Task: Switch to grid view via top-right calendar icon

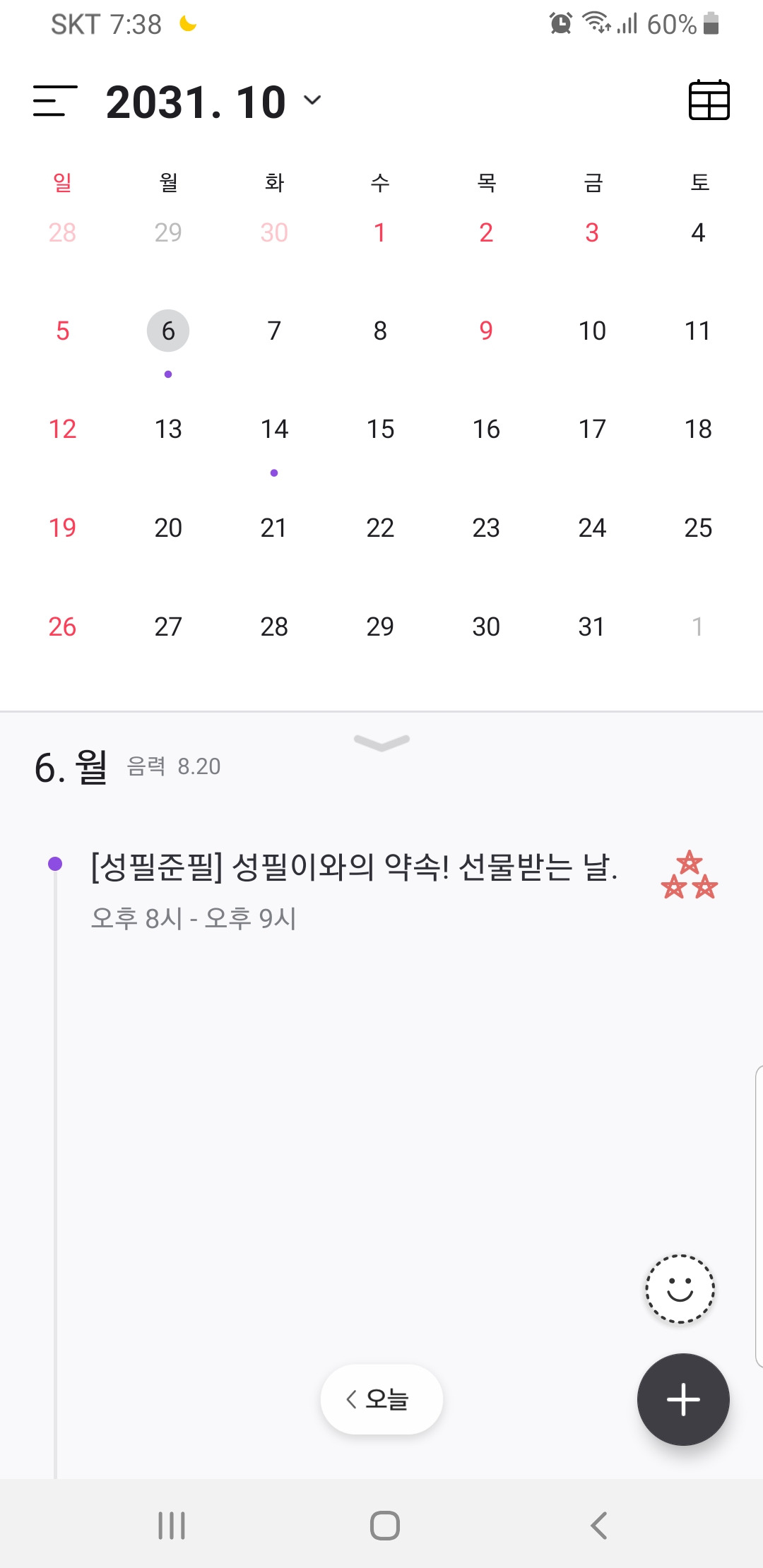Action: click(x=709, y=102)
